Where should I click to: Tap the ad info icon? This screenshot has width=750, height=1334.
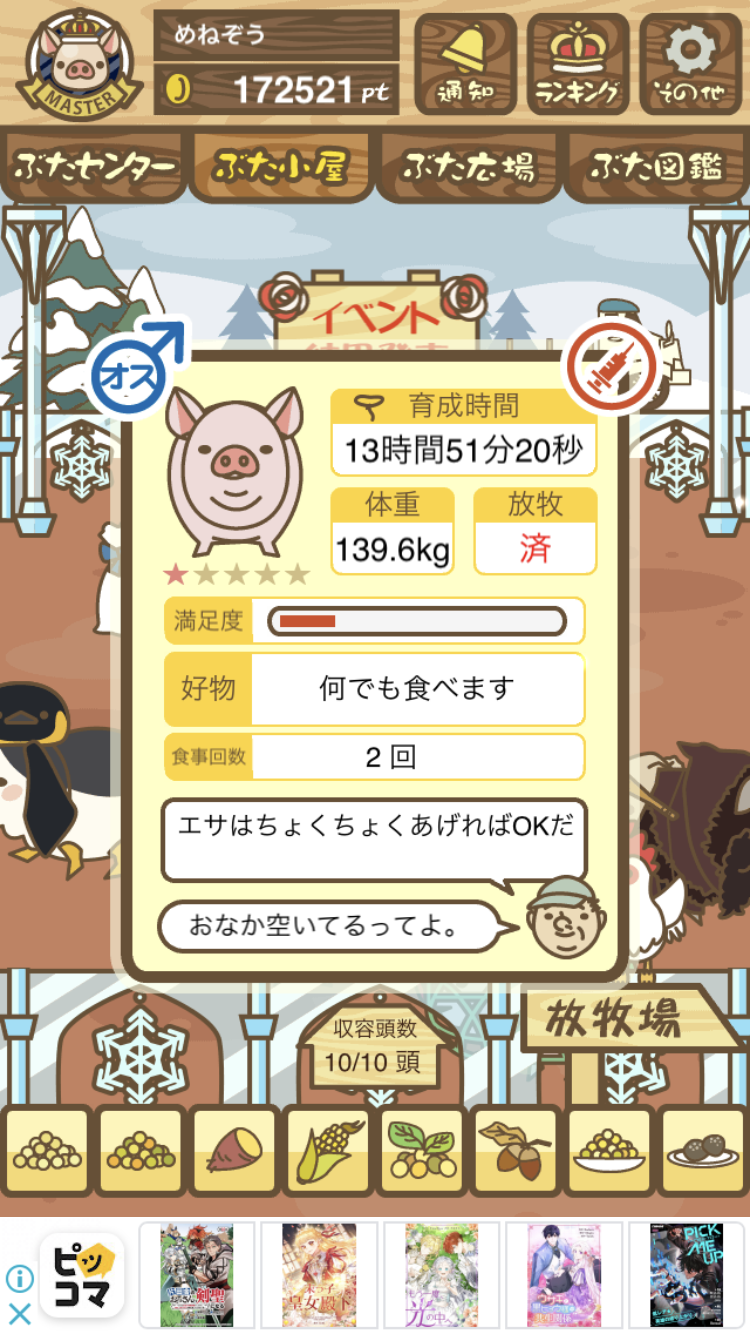[19, 1278]
